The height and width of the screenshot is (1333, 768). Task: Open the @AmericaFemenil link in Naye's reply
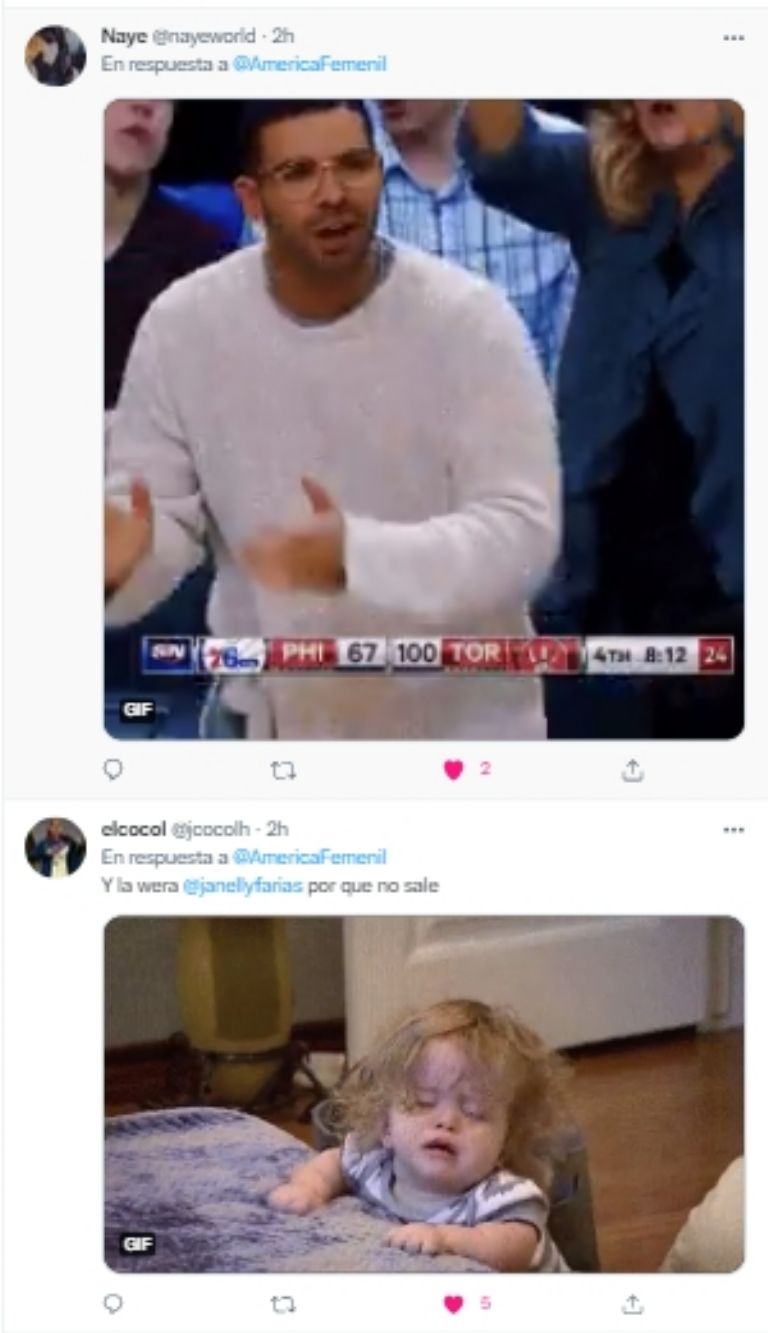(309, 65)
